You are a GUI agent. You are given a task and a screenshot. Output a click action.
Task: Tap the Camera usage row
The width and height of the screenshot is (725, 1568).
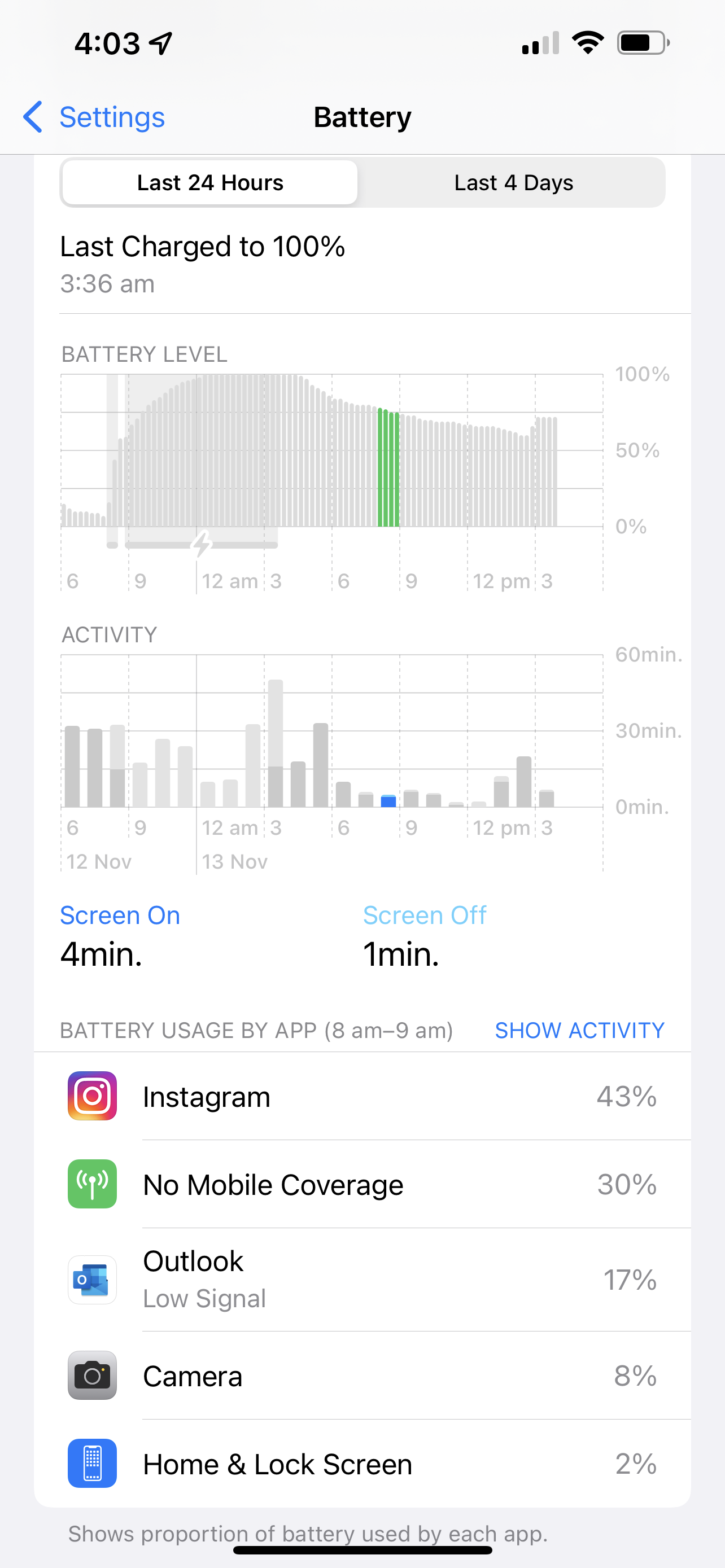362,1376
